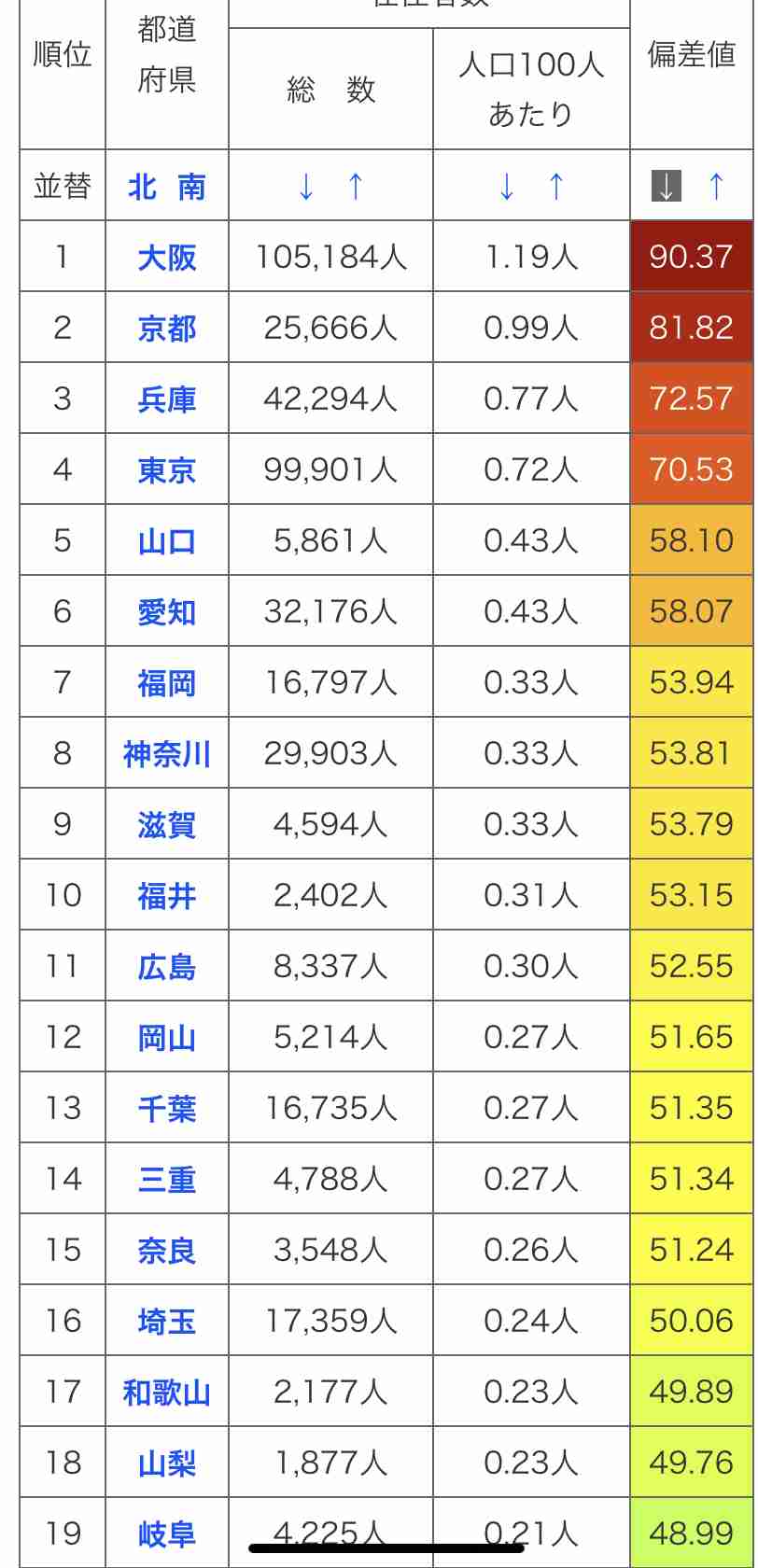Sort 総数 column ascending with up arrow
Screen dimensions: 758x1568
tap(356, 187)
